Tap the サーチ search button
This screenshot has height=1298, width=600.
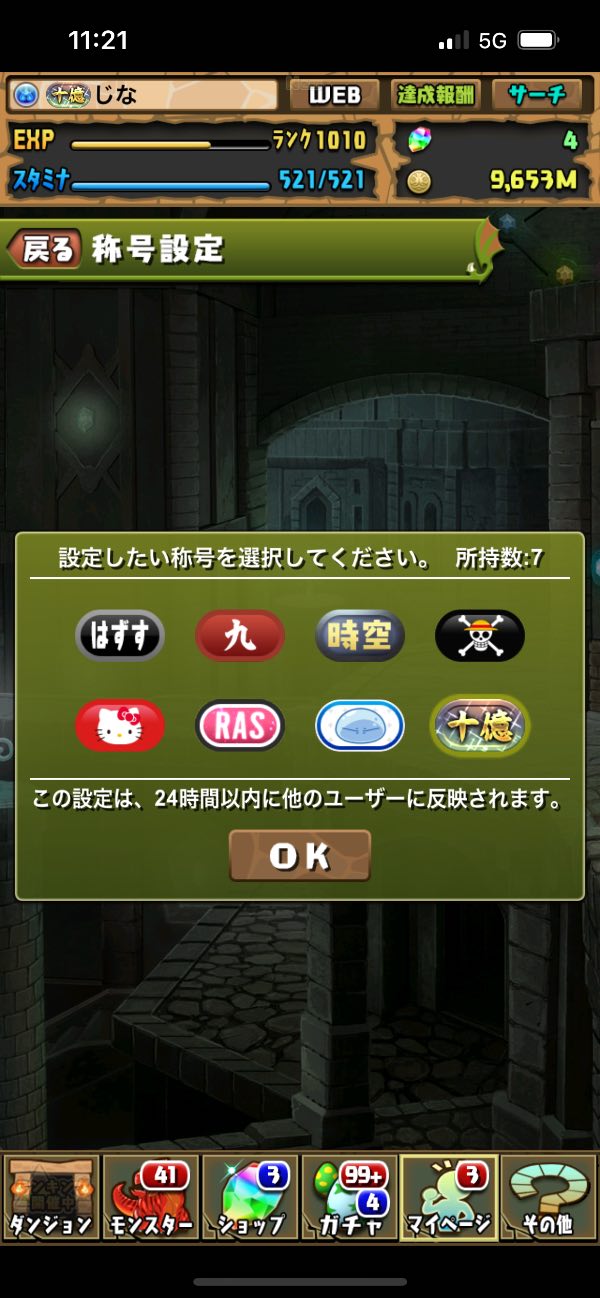(x=538, y=95)
